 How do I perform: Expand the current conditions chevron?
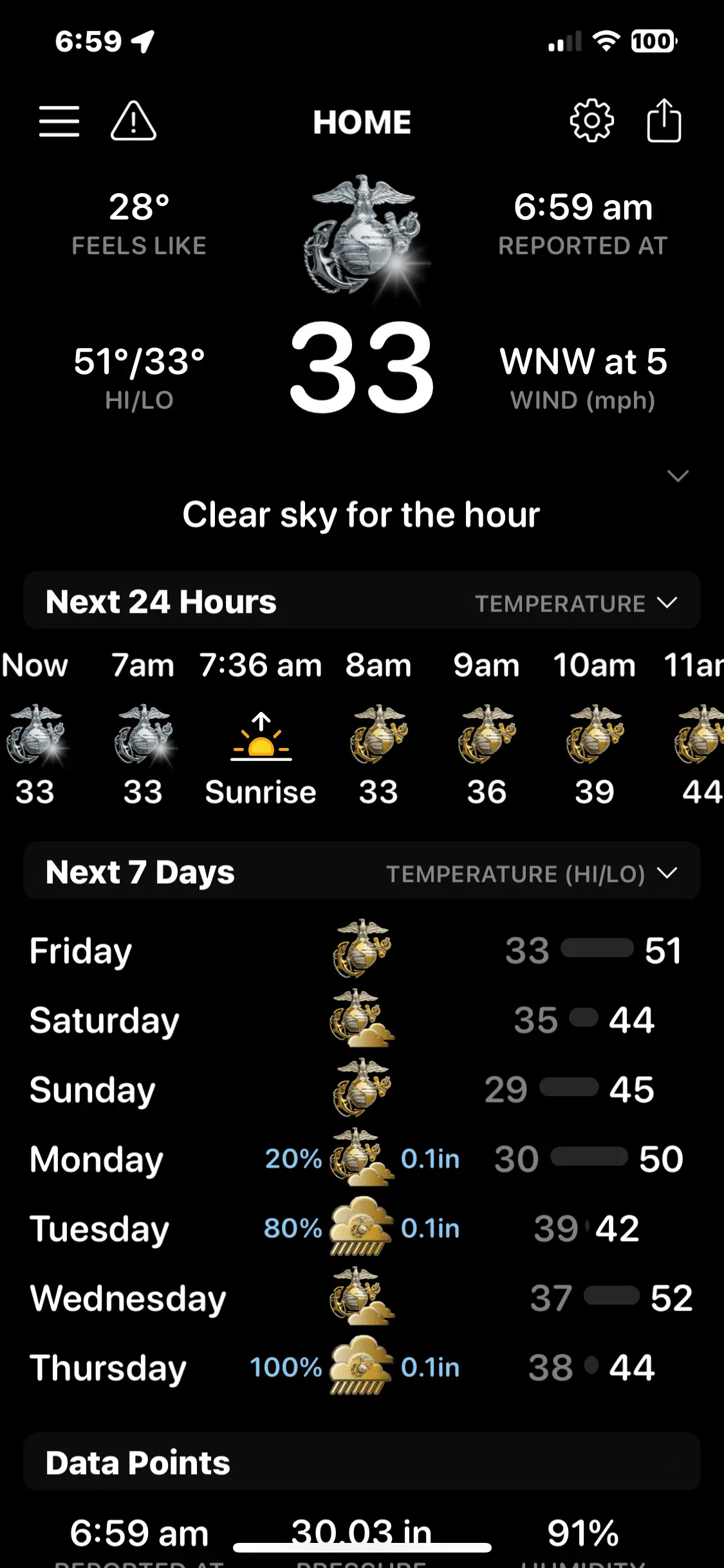[678, 476]
